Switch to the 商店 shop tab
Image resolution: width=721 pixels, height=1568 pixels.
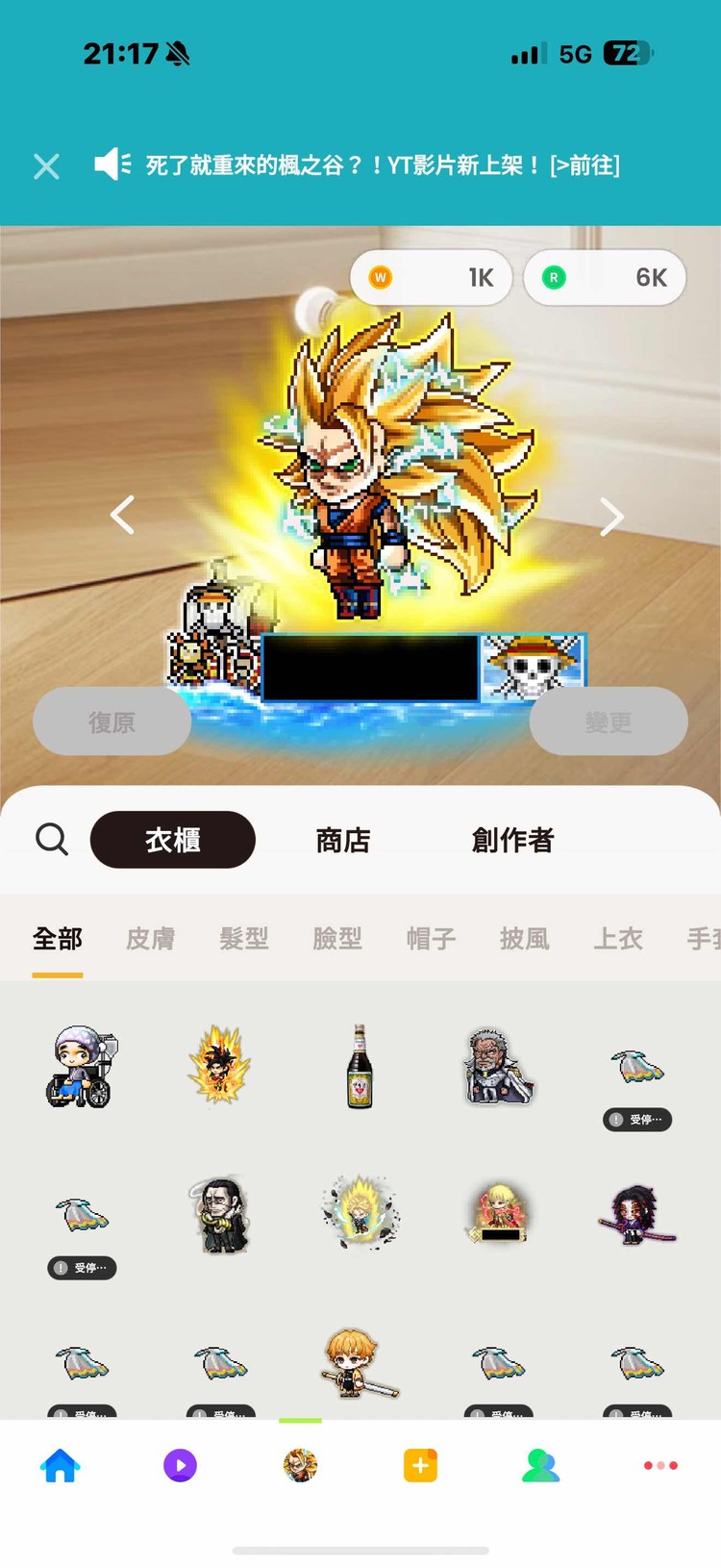[x=342, y=840]
